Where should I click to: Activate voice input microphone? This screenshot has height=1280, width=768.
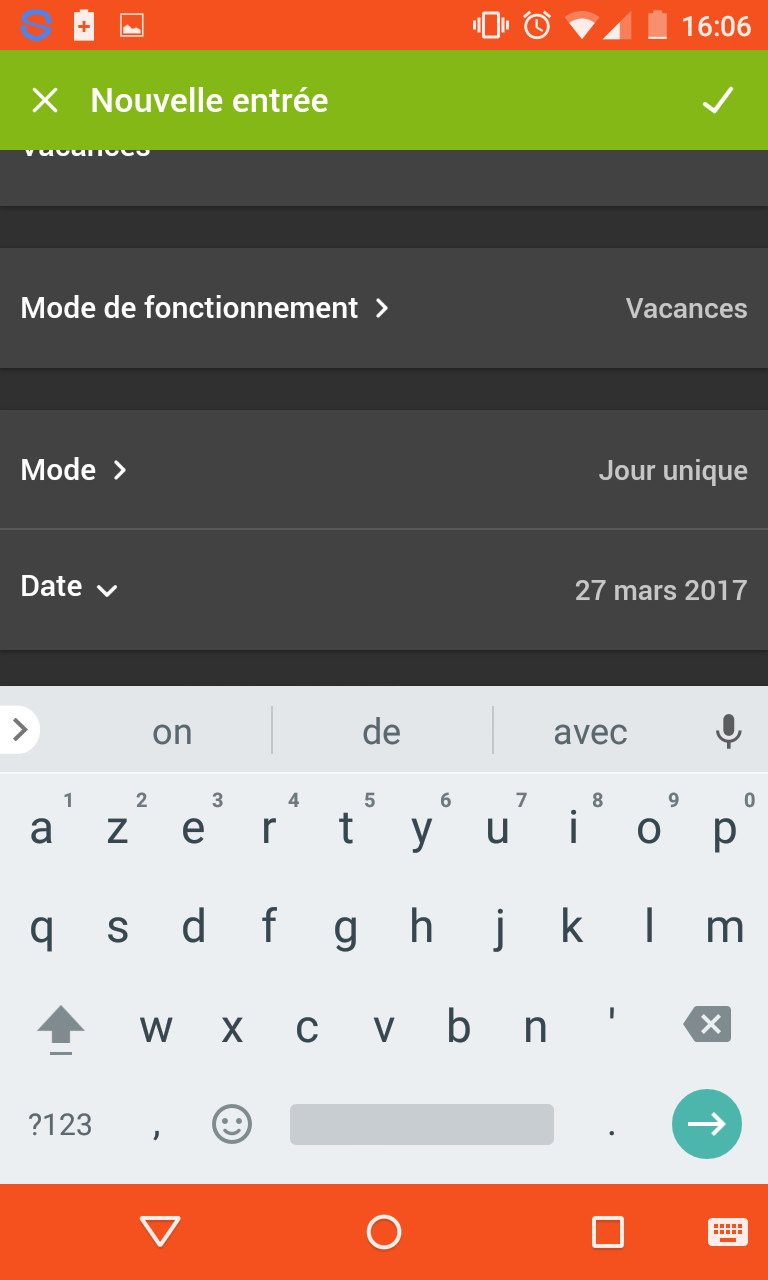pos(729,732)
